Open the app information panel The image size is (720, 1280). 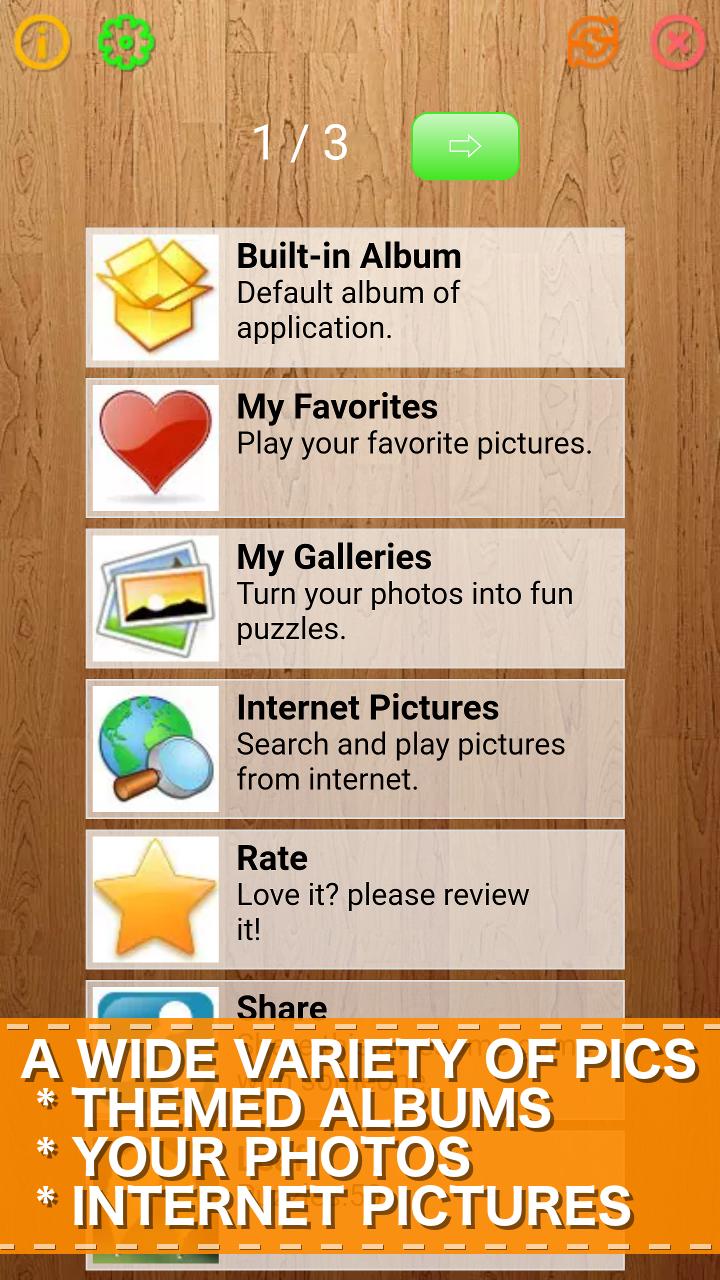click(x=41, y=41)
